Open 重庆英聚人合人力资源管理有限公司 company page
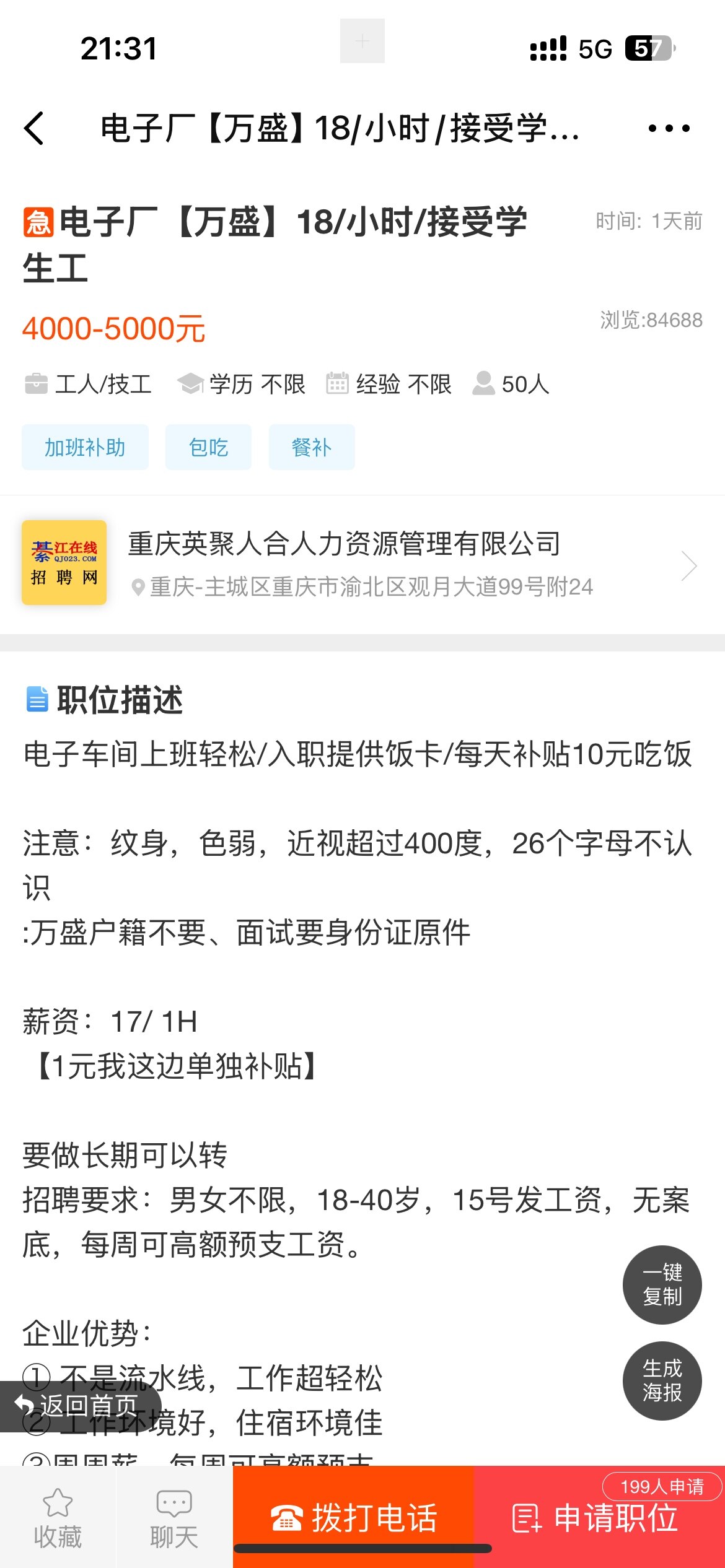Viewport: 725px width, 1568px height. (359, 564)
